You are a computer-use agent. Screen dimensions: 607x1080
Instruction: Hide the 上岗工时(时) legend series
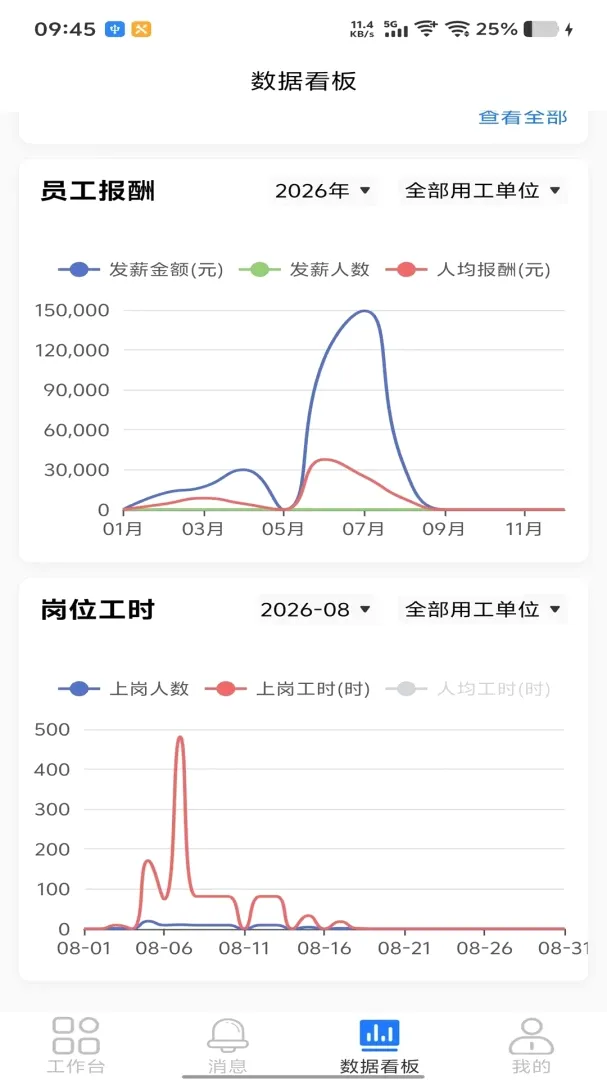(288, 689)
